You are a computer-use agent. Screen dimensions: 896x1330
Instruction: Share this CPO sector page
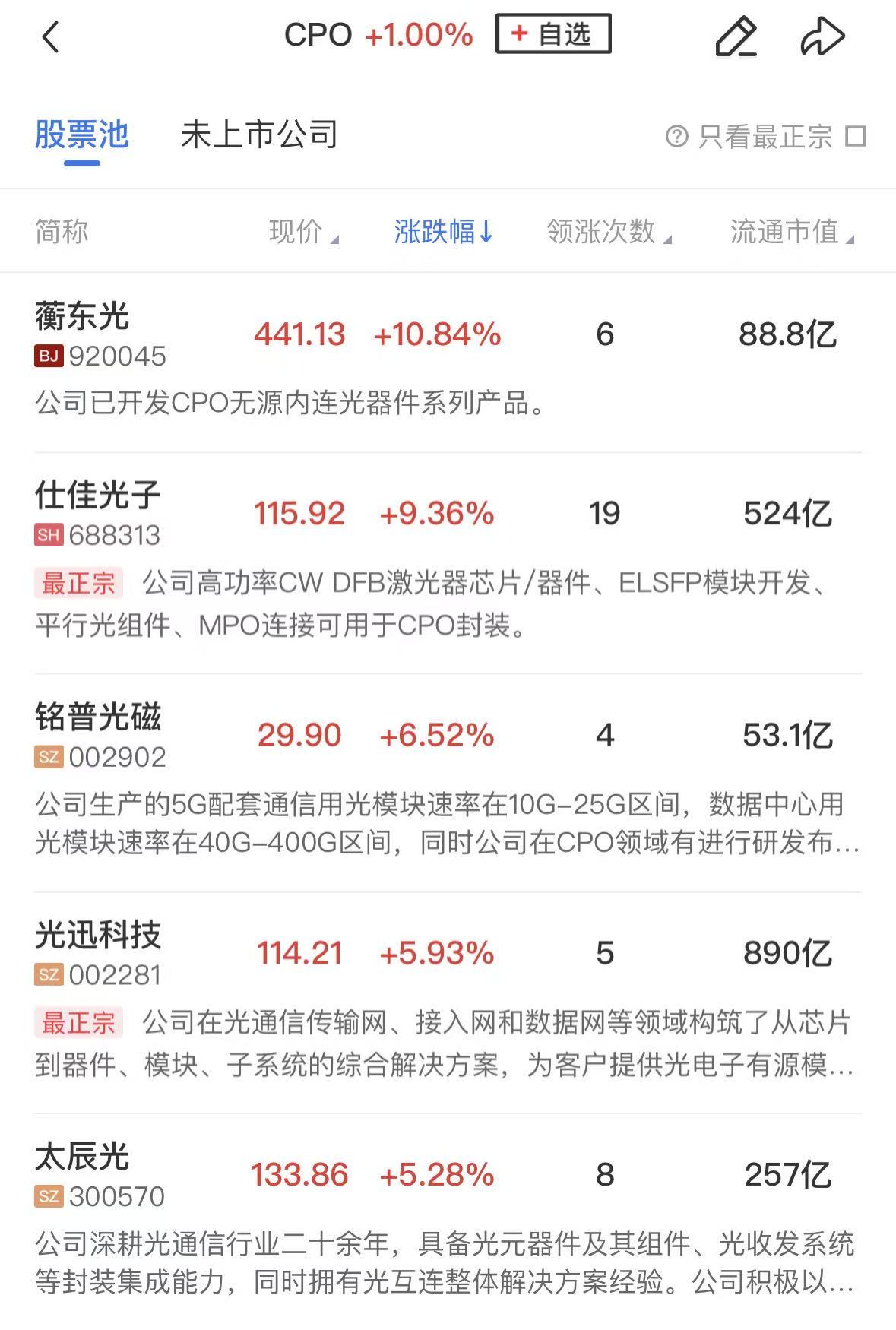tap(822, 36)
